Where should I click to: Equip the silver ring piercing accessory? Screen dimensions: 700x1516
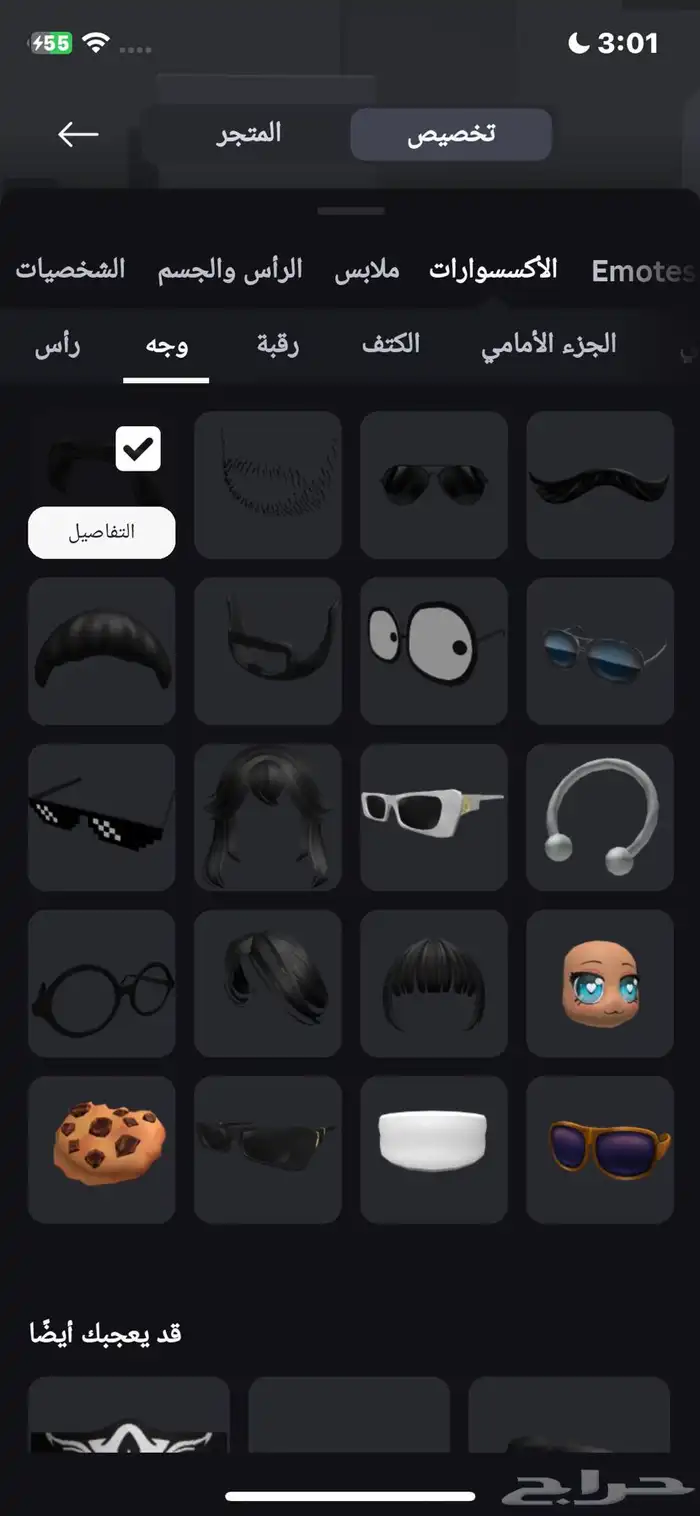tap(599, 817)
